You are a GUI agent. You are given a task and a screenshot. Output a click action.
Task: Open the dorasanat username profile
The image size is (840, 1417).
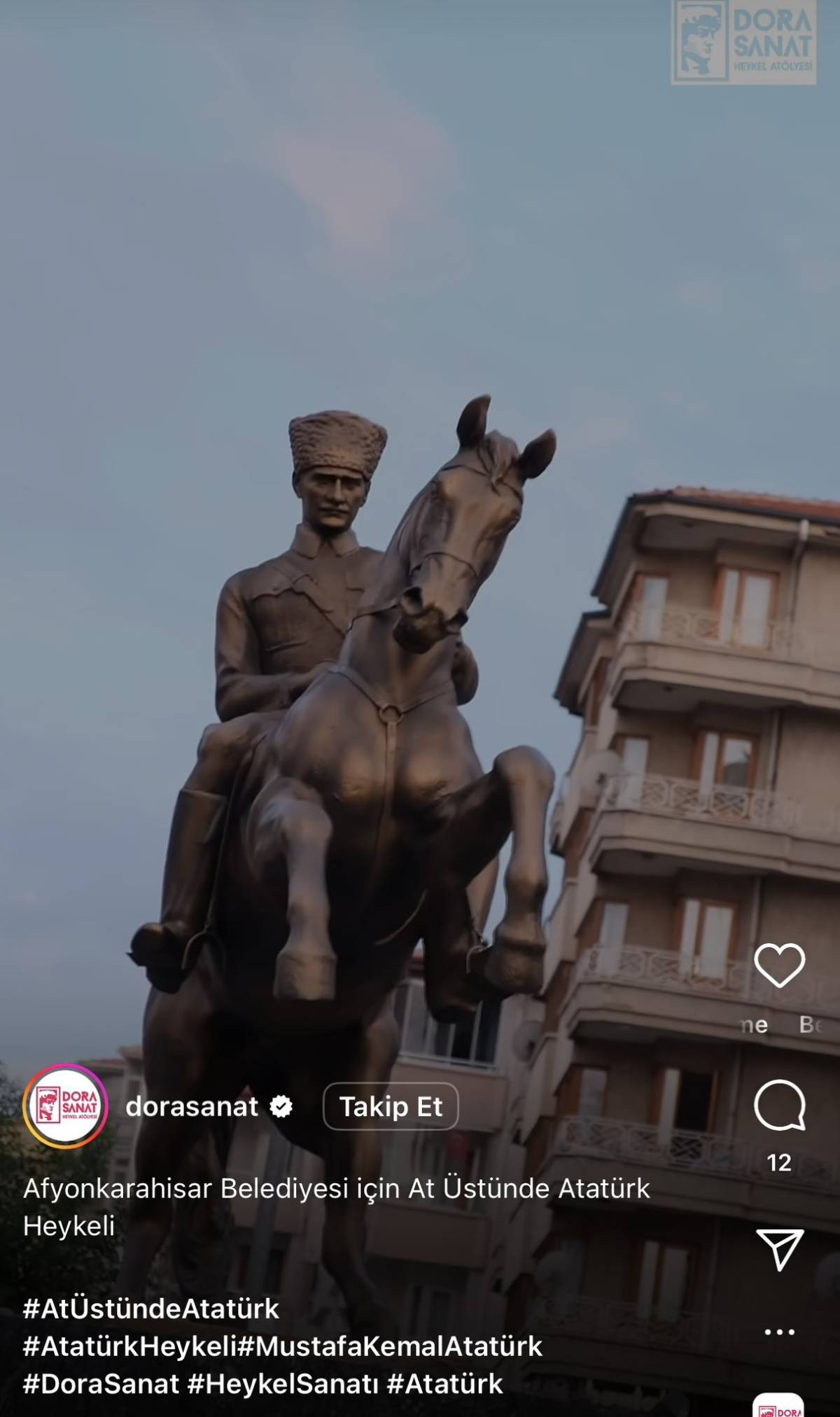coord(192,1107)
